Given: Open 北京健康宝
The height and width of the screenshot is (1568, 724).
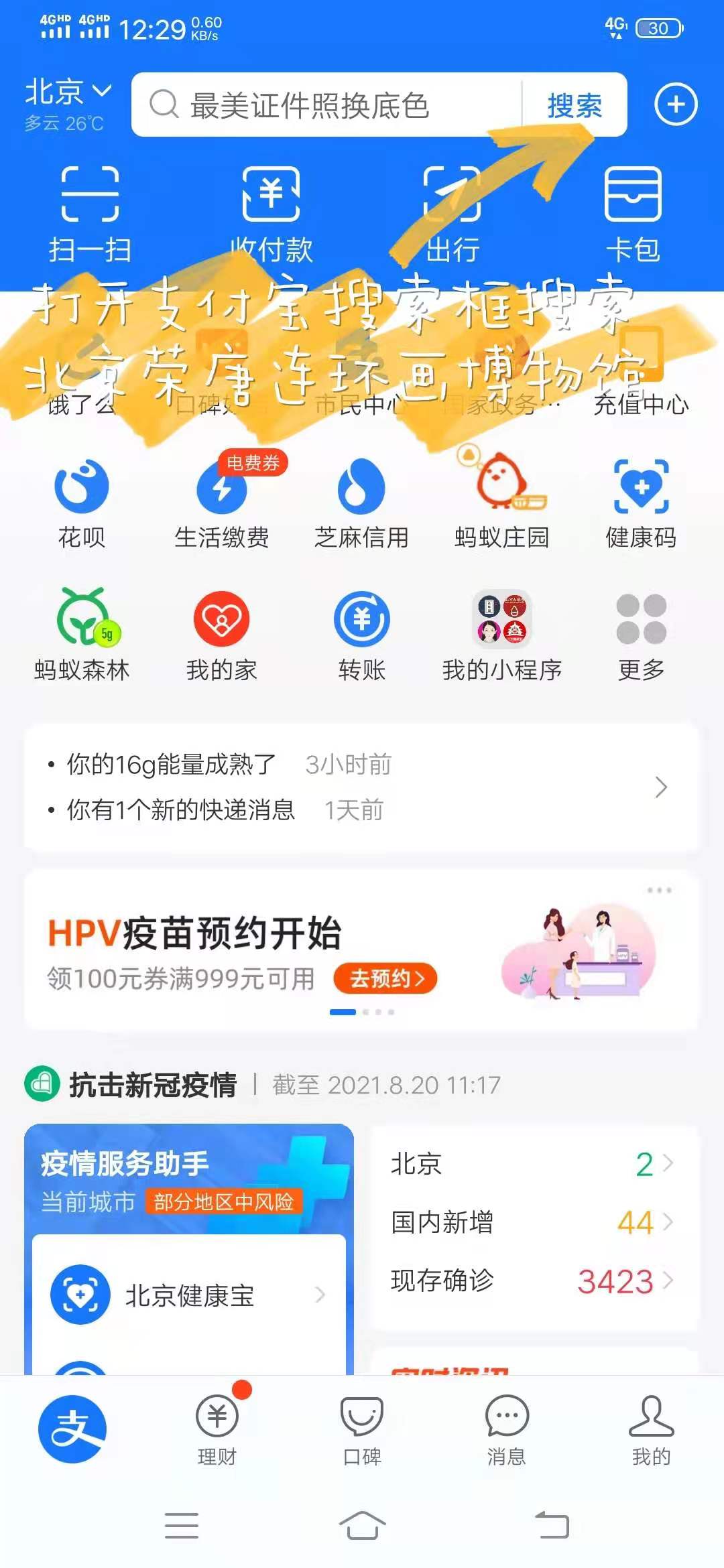Looking at the screenshot, I should coord(189,1295).
